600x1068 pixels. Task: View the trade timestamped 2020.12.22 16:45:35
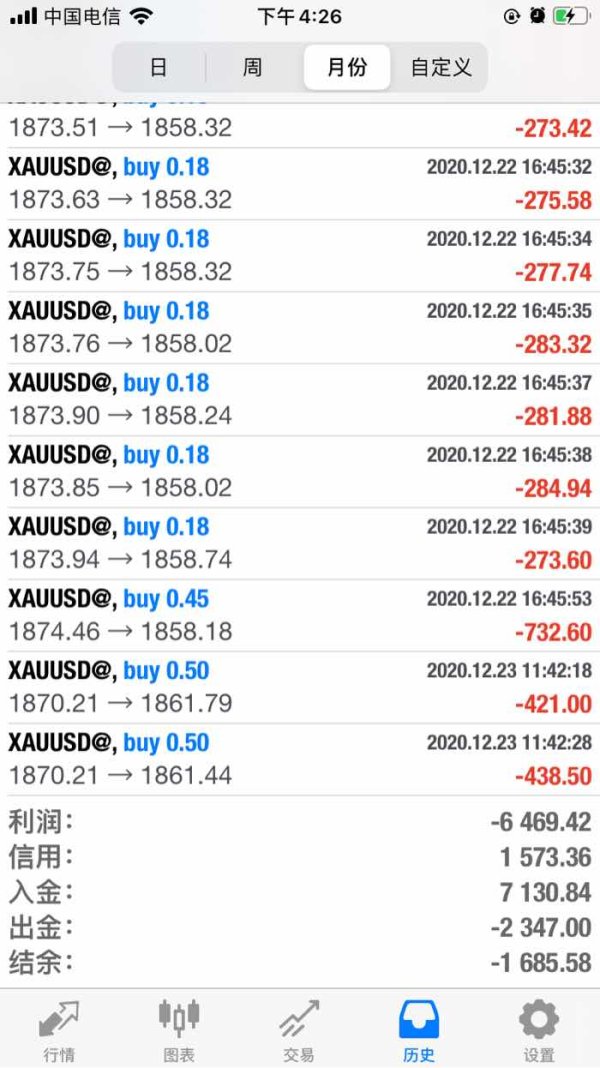[300, 328]
